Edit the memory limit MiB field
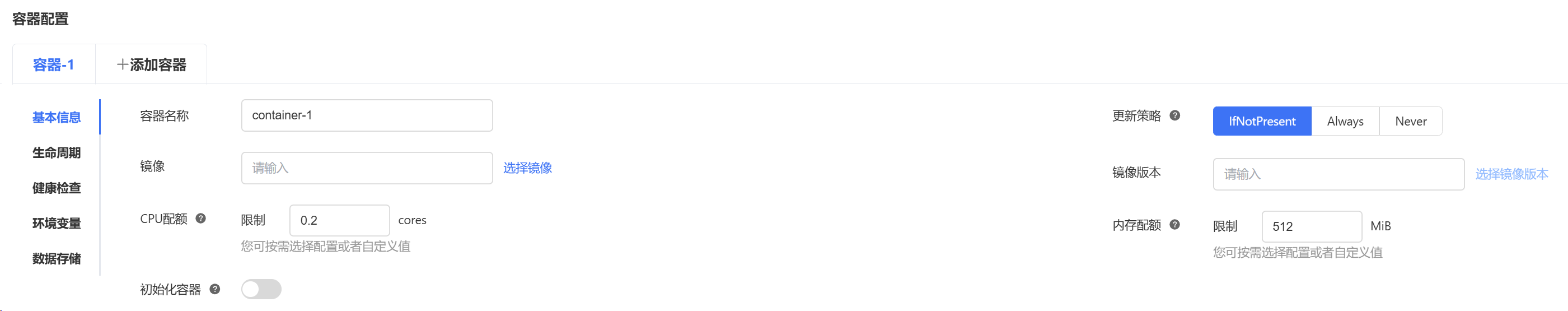This screenshot has height=311, width=1568. click(1311, 226)
